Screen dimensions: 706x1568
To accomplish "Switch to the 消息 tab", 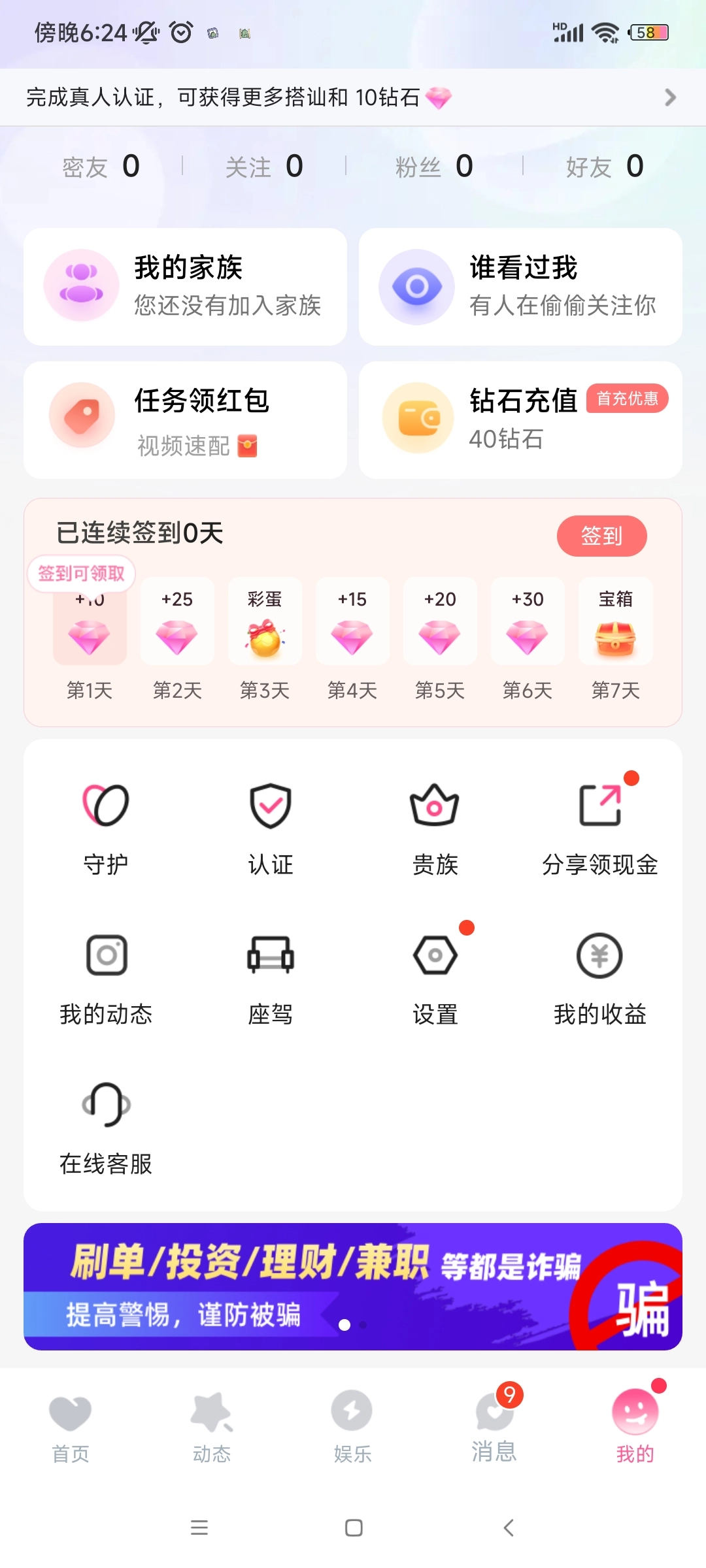I will point(494,1428).
